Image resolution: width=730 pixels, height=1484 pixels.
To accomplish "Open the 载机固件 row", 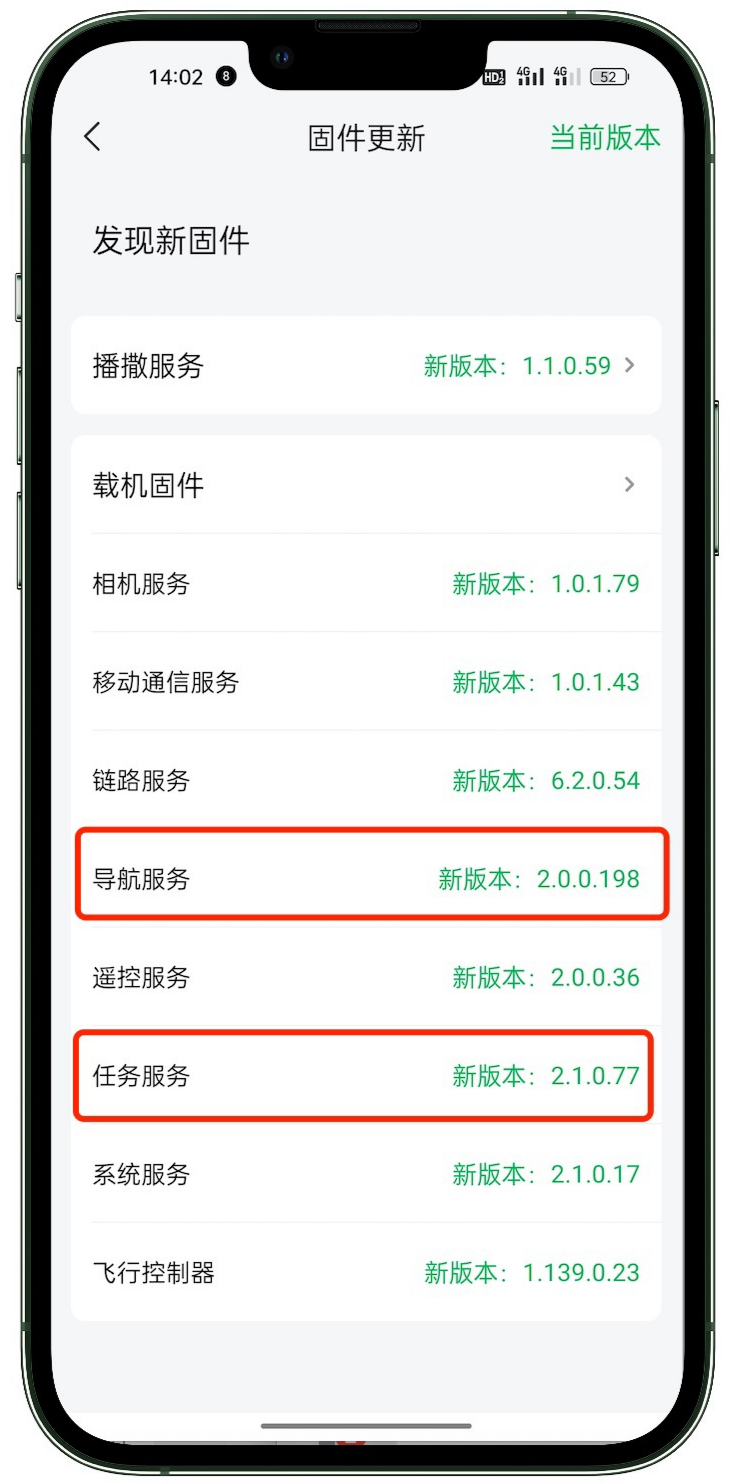I will point(365,486).
